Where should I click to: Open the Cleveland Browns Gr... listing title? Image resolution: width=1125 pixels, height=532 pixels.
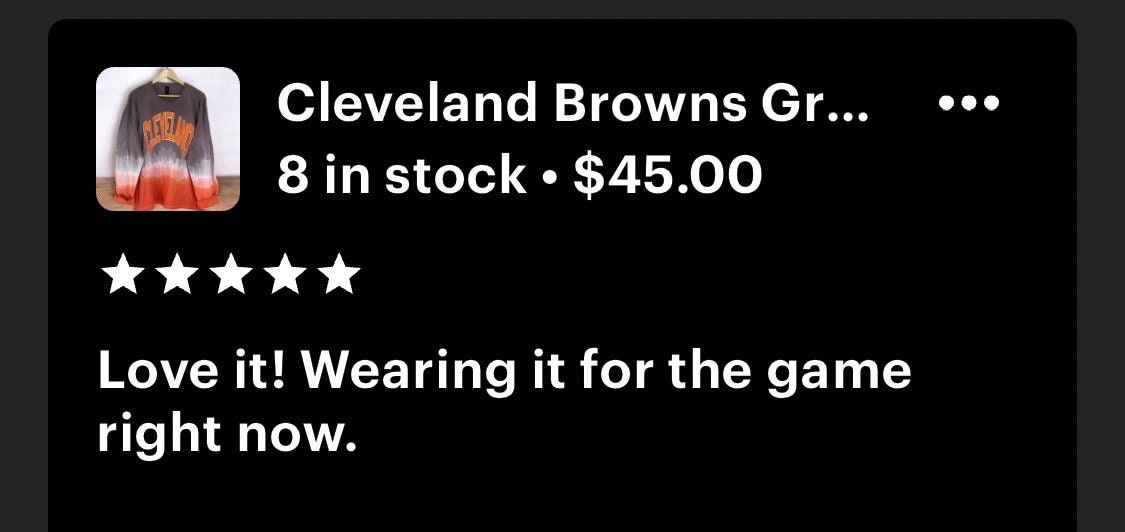coord(573,103)
